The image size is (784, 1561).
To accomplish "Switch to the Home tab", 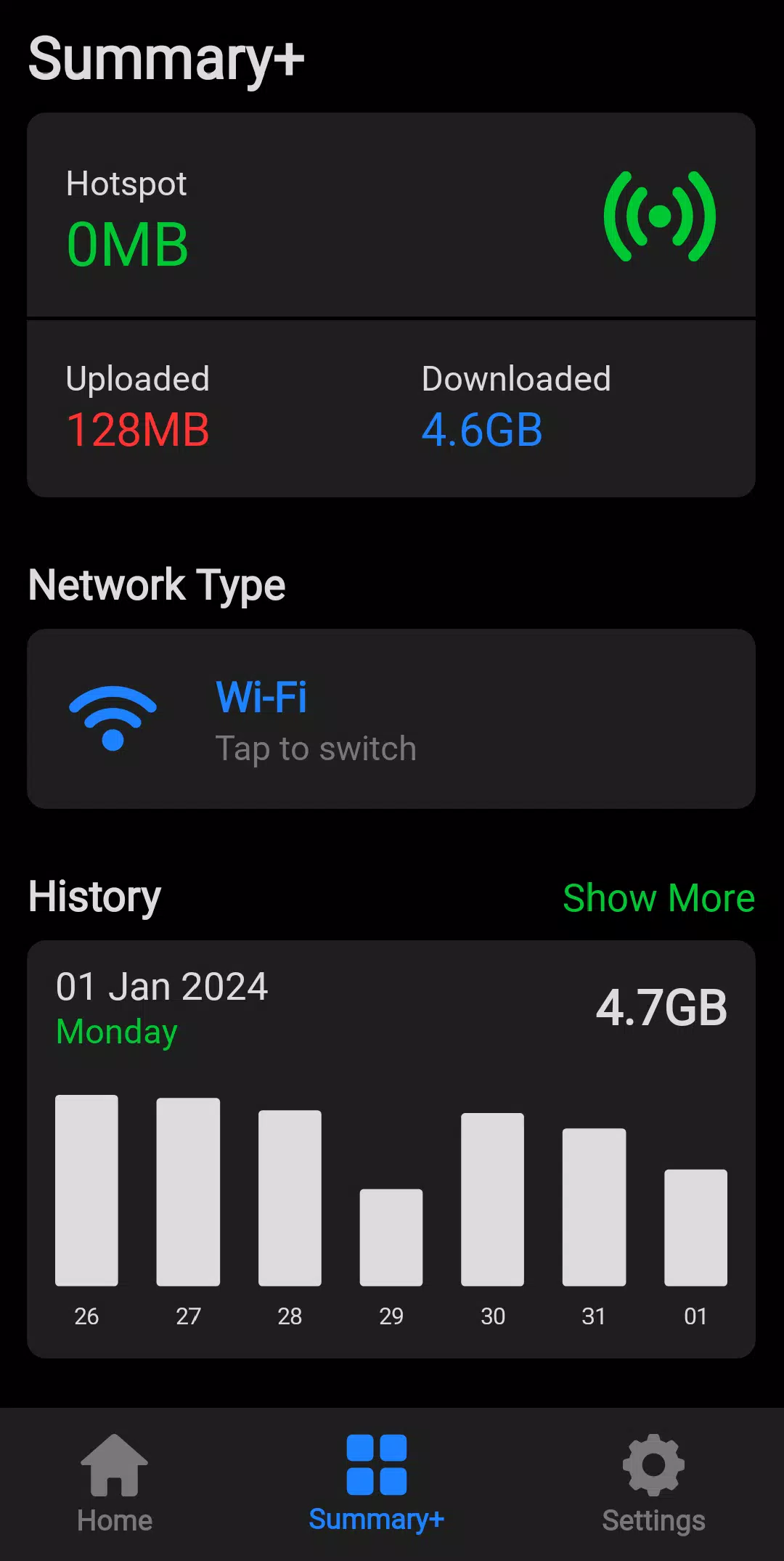I will [x=115, y=1485].
